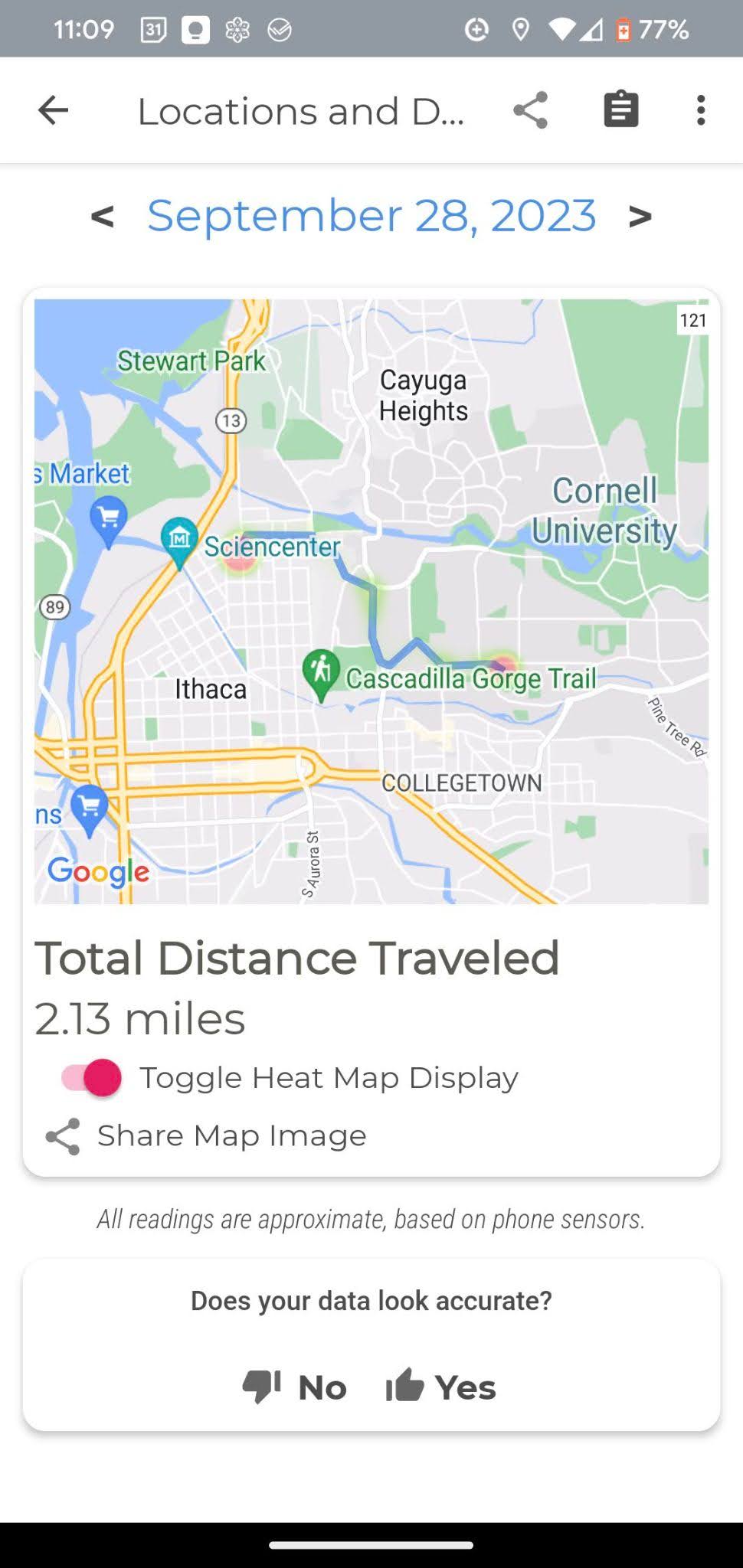Answer Yes to data accuracy question
This screenshot has height=1568, width=743.
pos(441,1387)
